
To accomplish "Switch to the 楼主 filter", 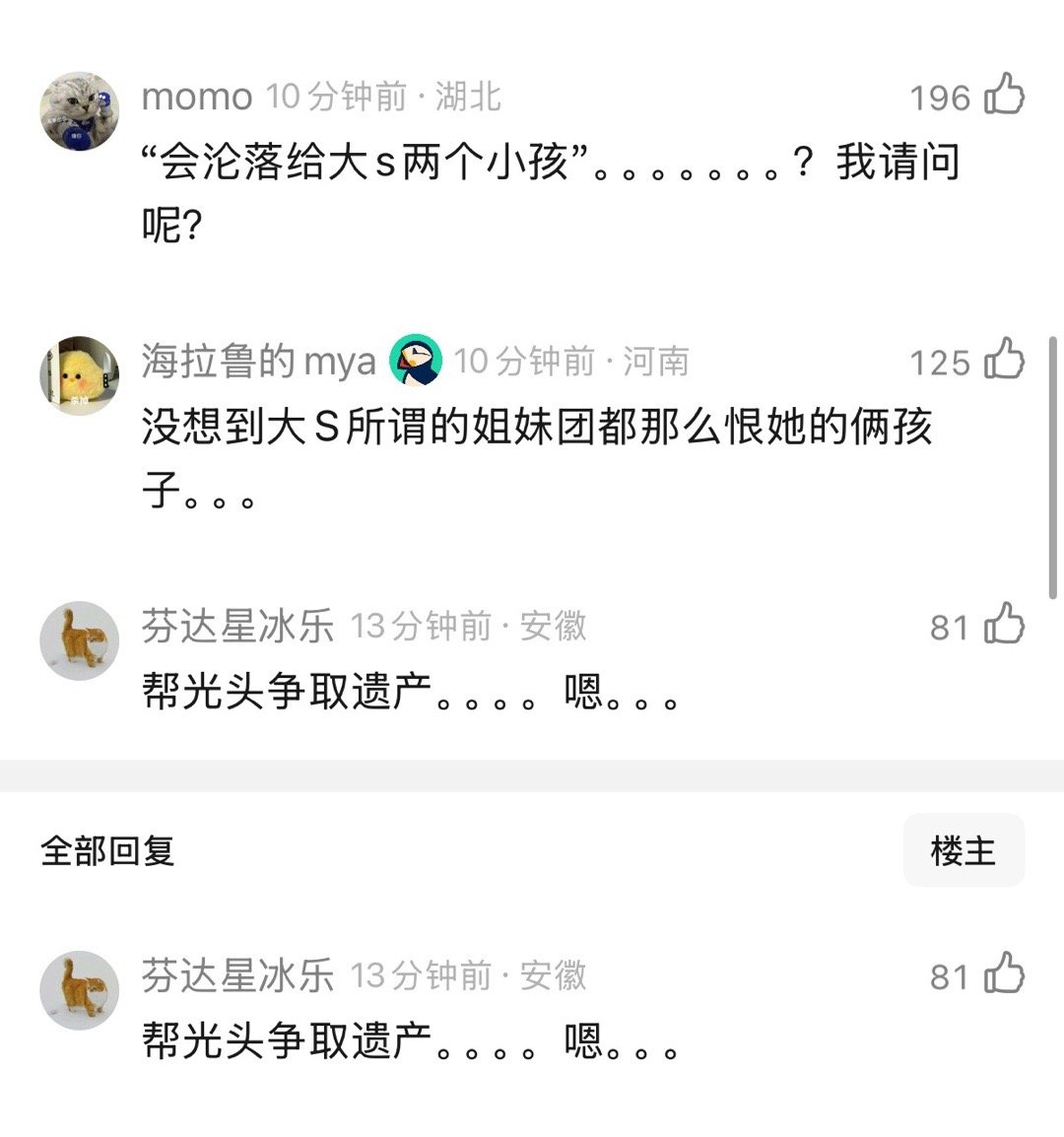I will pyautogui.click(x=964, y=849).
